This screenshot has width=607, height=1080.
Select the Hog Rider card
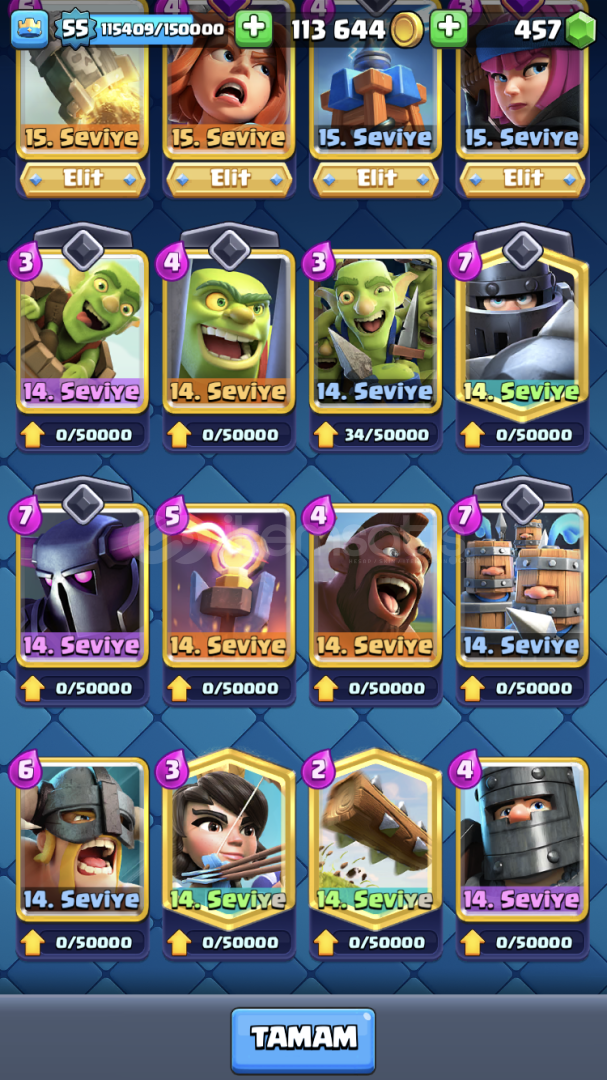click(x=376, y=585)
